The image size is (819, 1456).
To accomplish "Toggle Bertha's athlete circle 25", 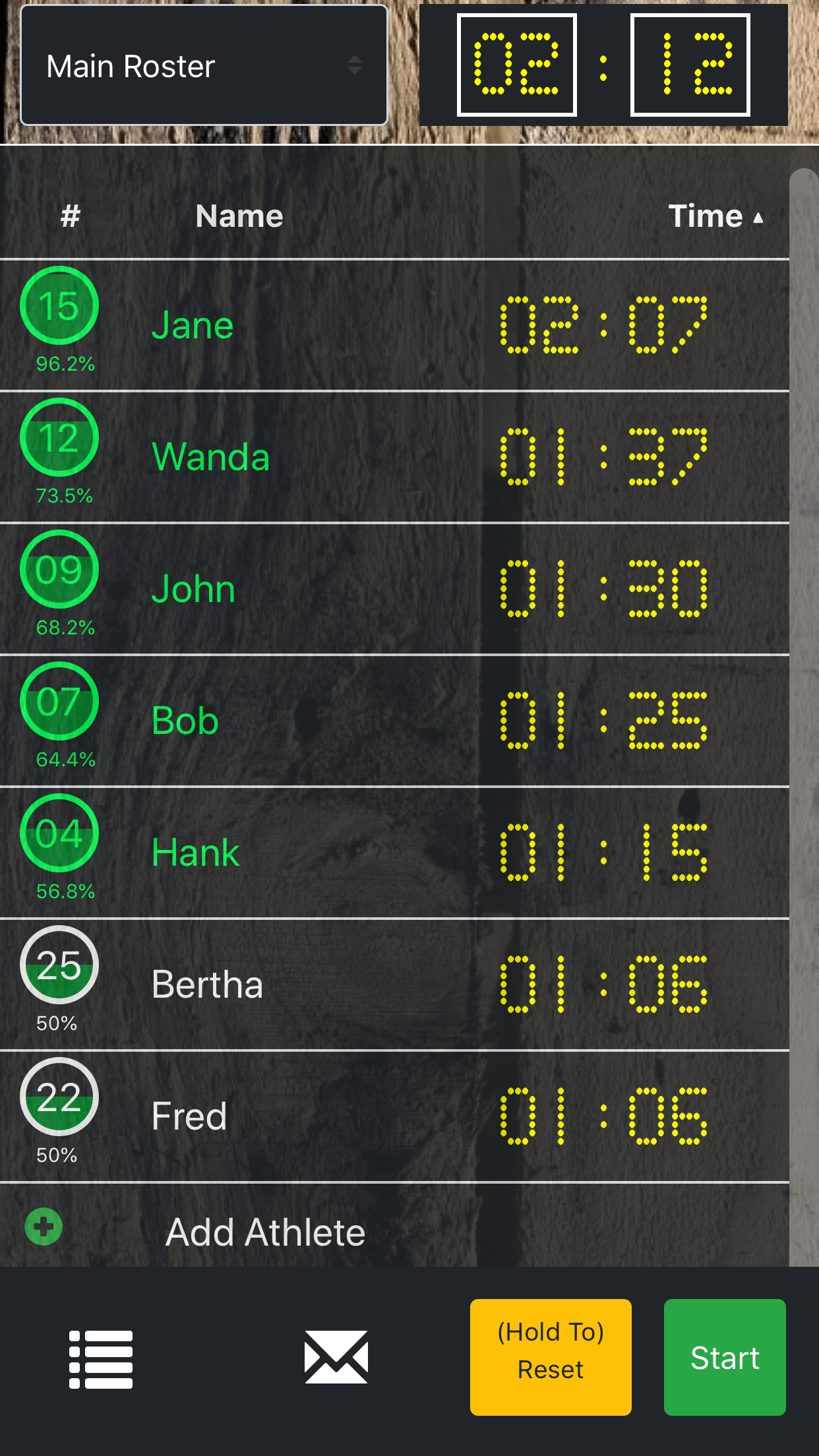I will (x=59, y=964).
